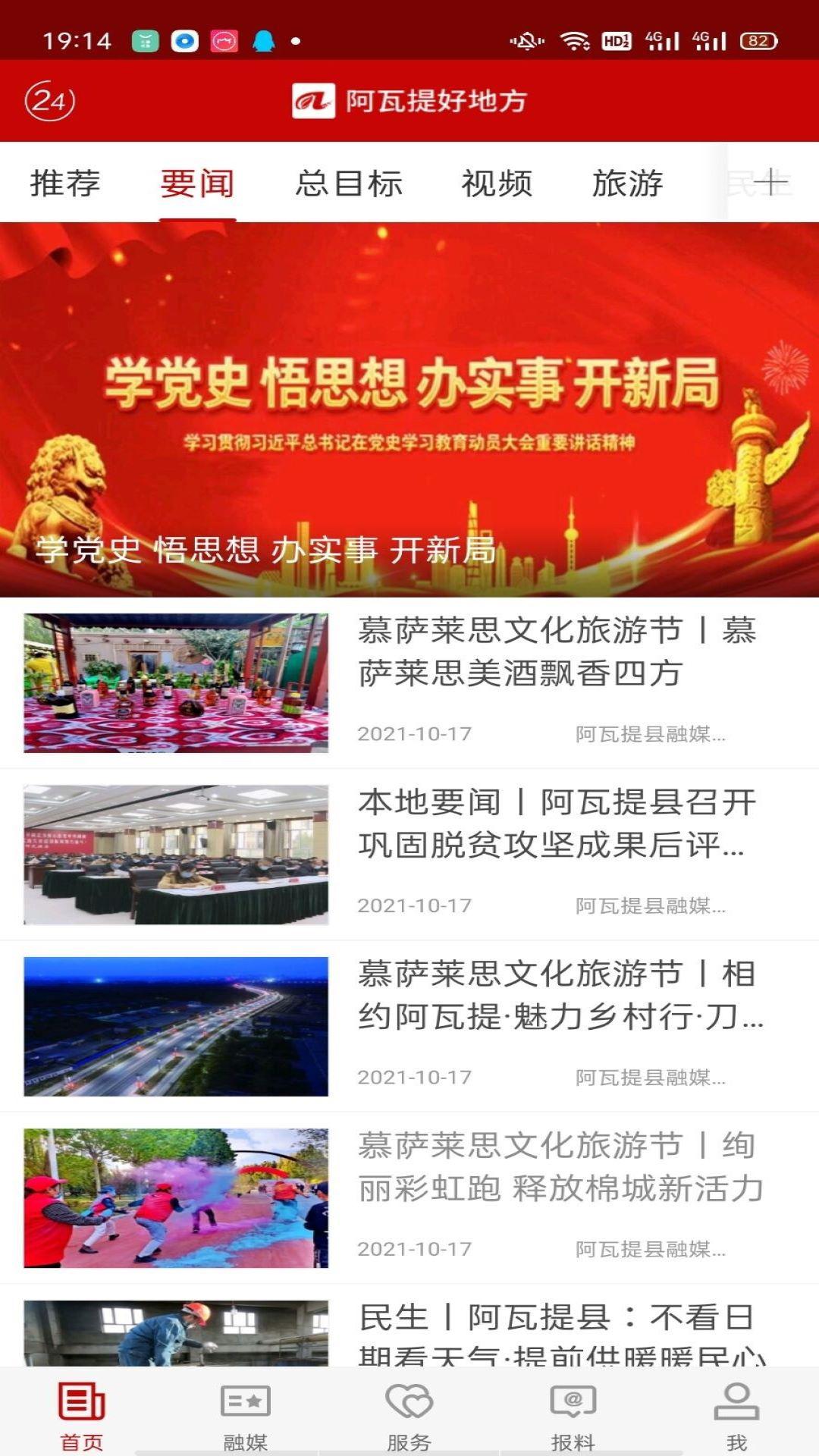Screen dimensions: 819x1456
Task: Tap the circular 24 badge top left
Action: 48,99
